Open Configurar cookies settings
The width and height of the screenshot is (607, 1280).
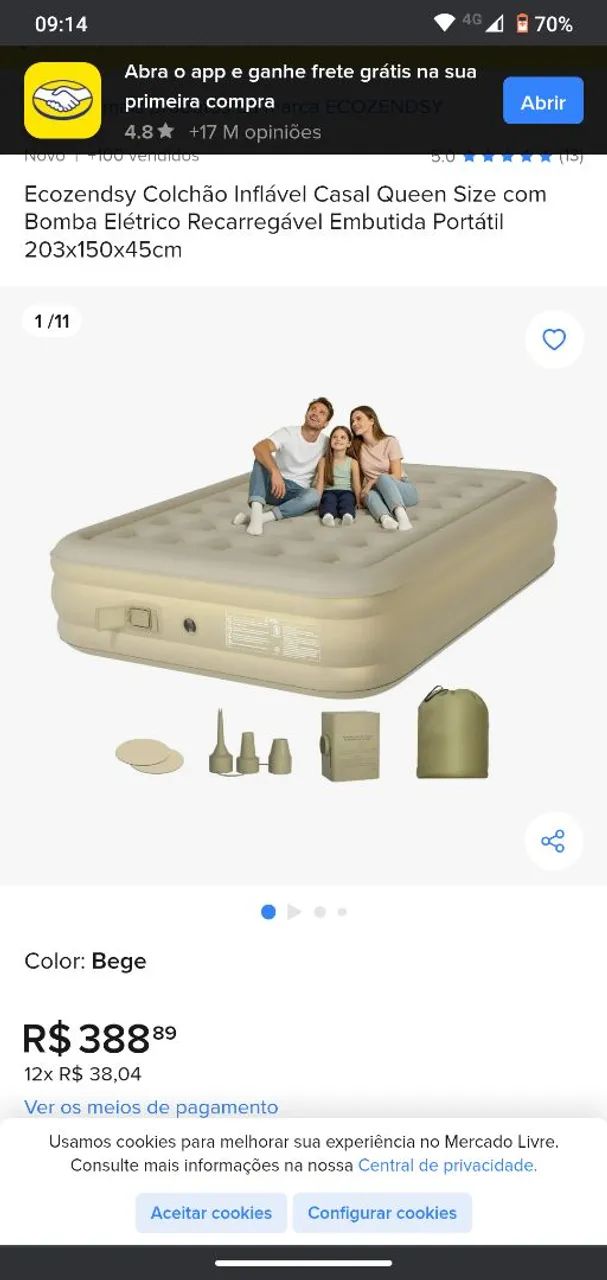coord(382,1213)
